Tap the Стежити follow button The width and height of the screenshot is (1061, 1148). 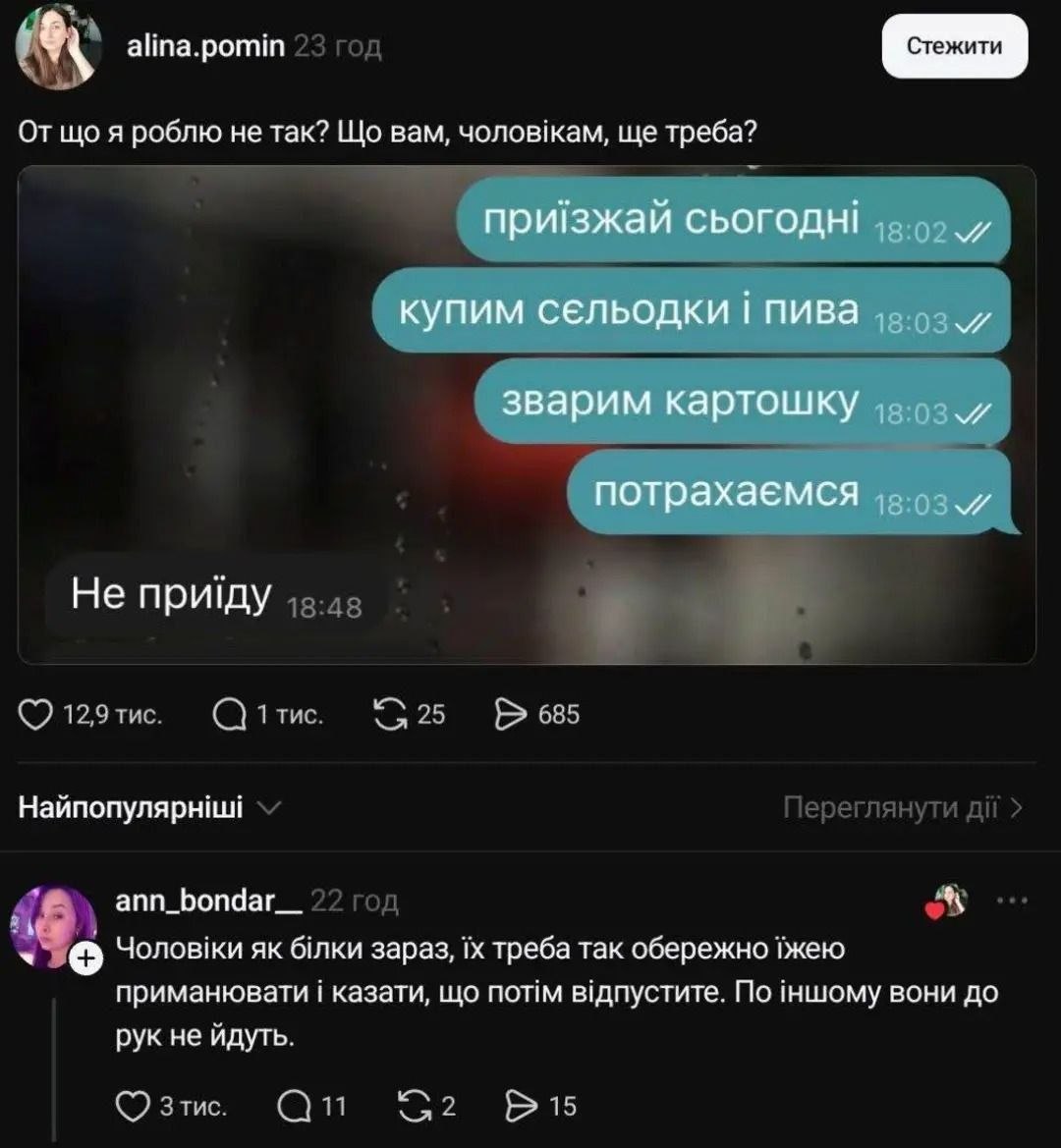954,46
